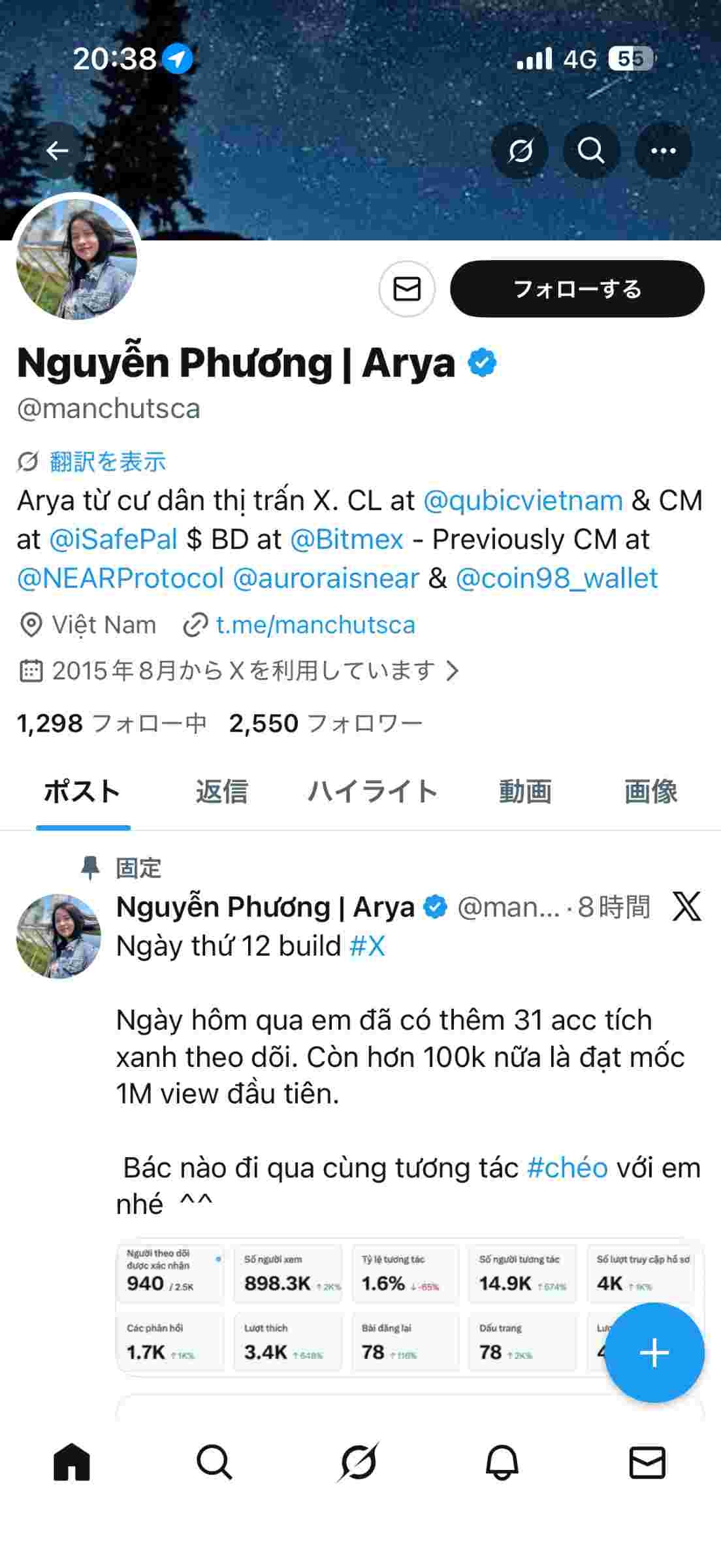The height and width of the screenshot is (1568, 721).
Task: Open the #chéo hashtag in pinned post
Action: 567,1168
